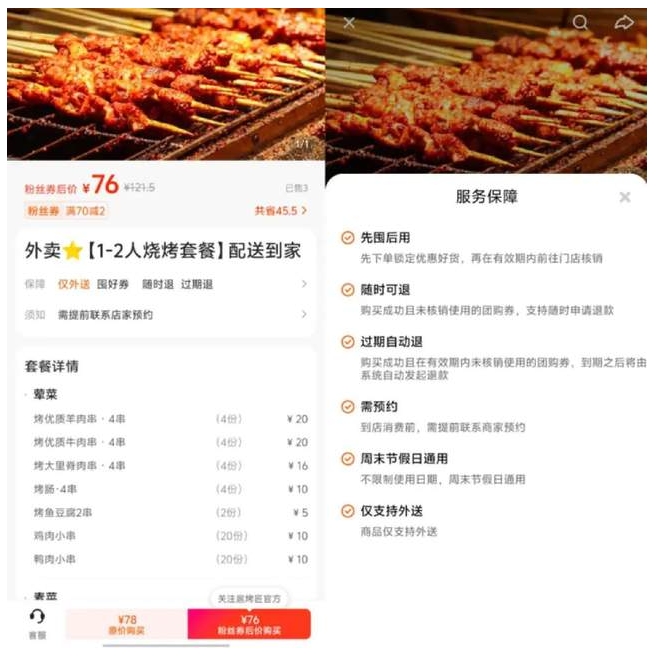Buy at the ¥78 original price
The height and width of the screenshot is (670, 656).
click(x=126, y=624)
